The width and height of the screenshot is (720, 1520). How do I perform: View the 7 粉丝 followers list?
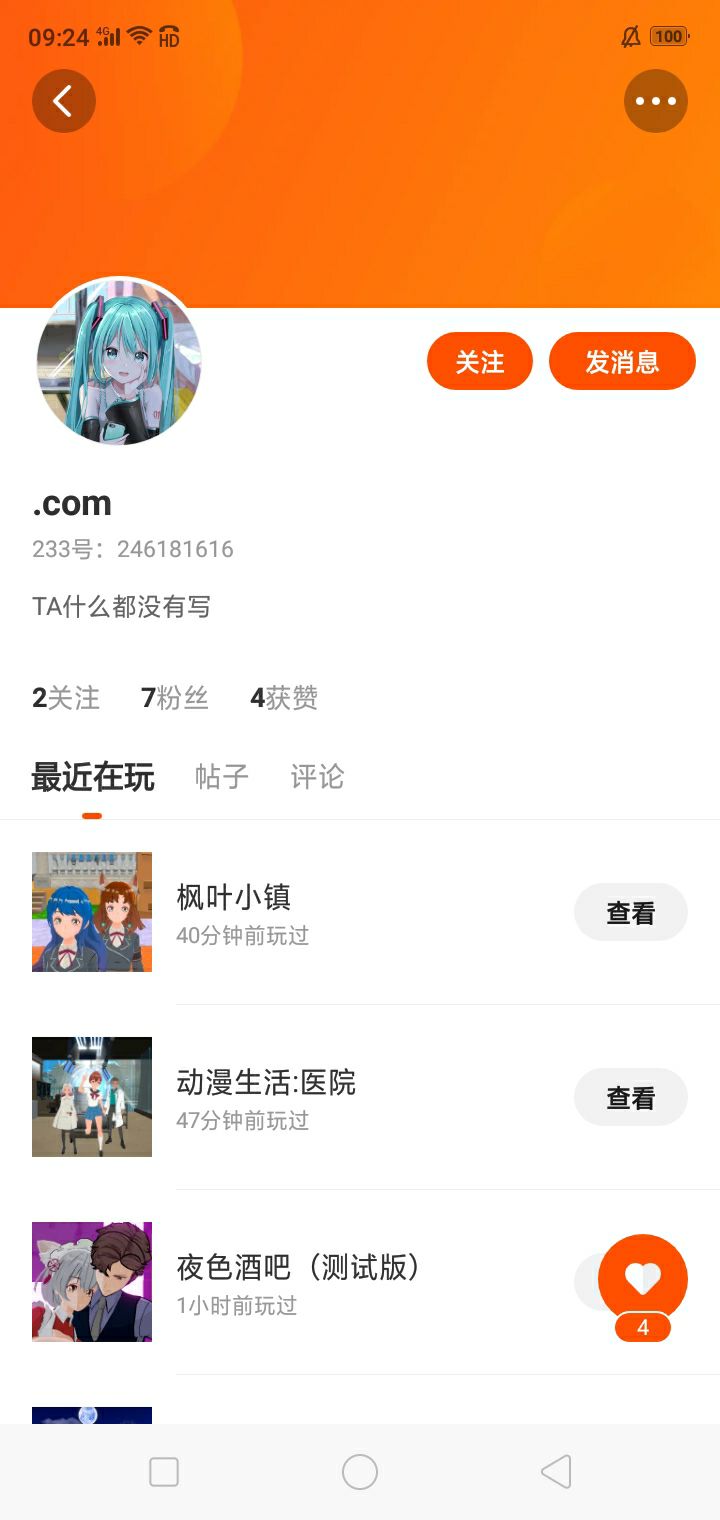pyautogui.click(x=175, y=698)
